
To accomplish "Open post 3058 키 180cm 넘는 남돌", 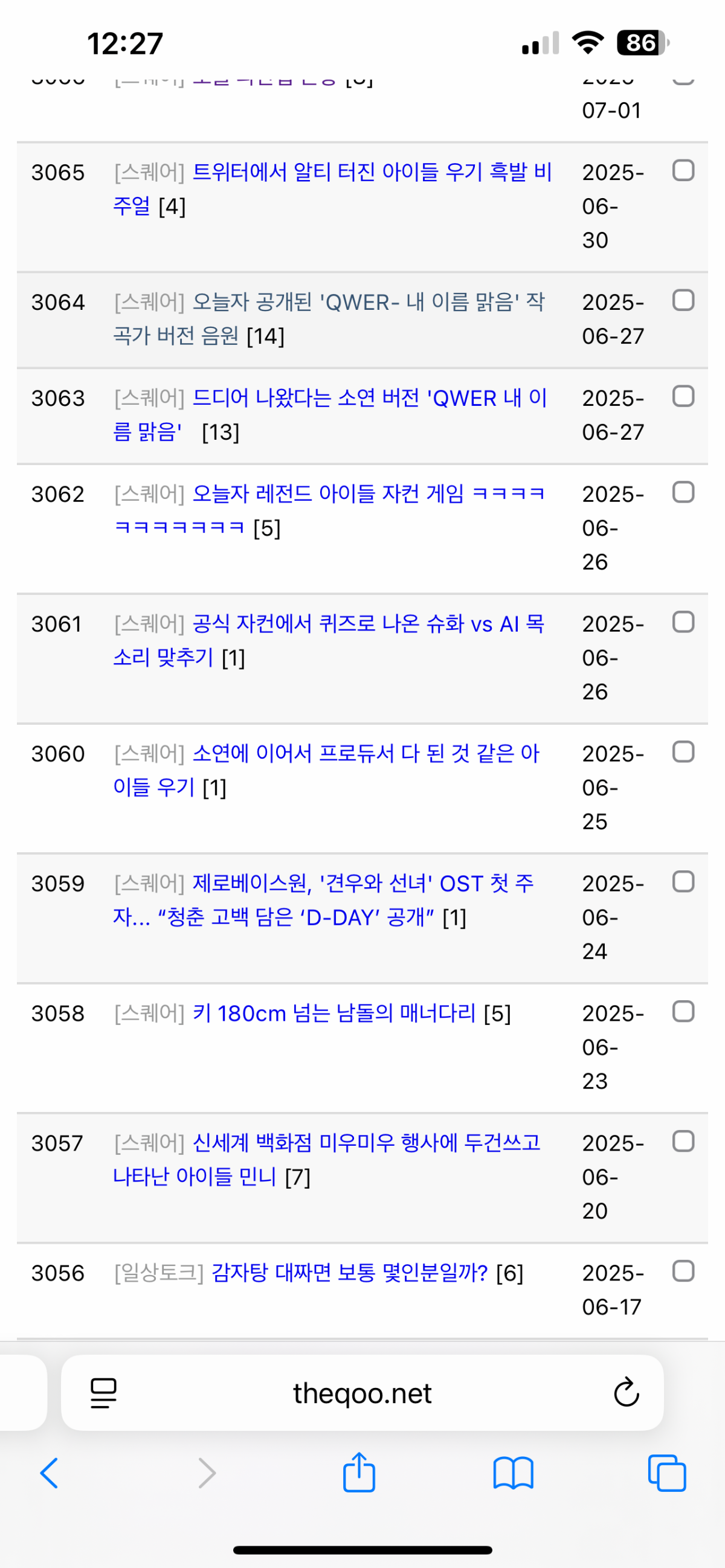I will point(333,1014).
